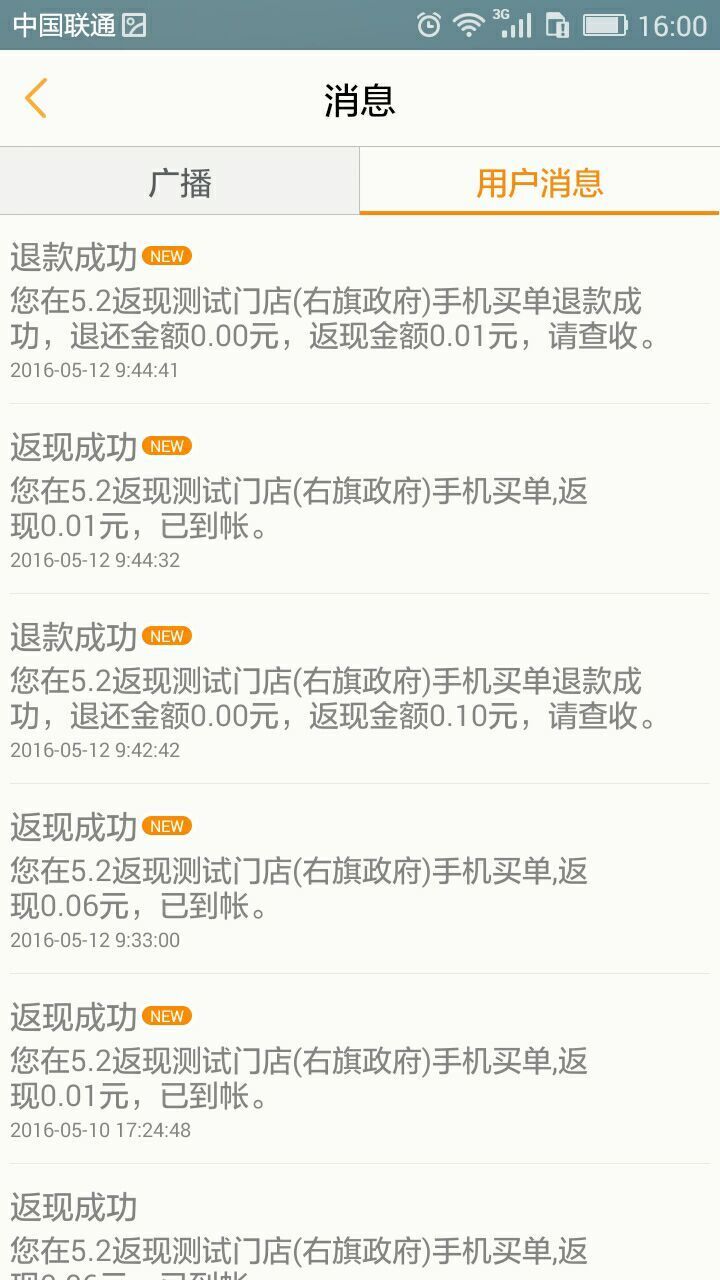Tap the 消息 page title
Image resolution: width=720 pixels, height=1280 pixels.
(360, 100)
